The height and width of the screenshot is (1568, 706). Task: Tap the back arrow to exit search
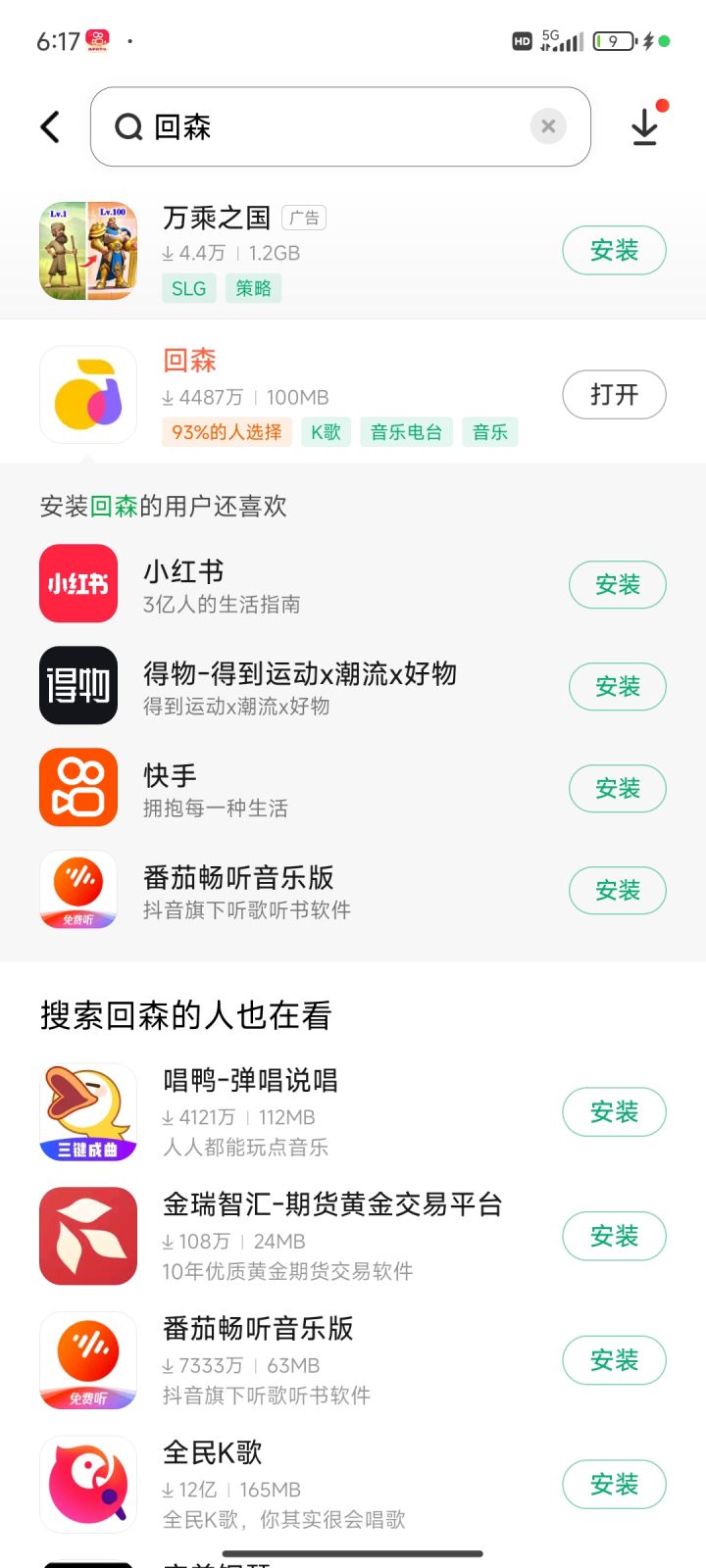click(x=49, y=126)
